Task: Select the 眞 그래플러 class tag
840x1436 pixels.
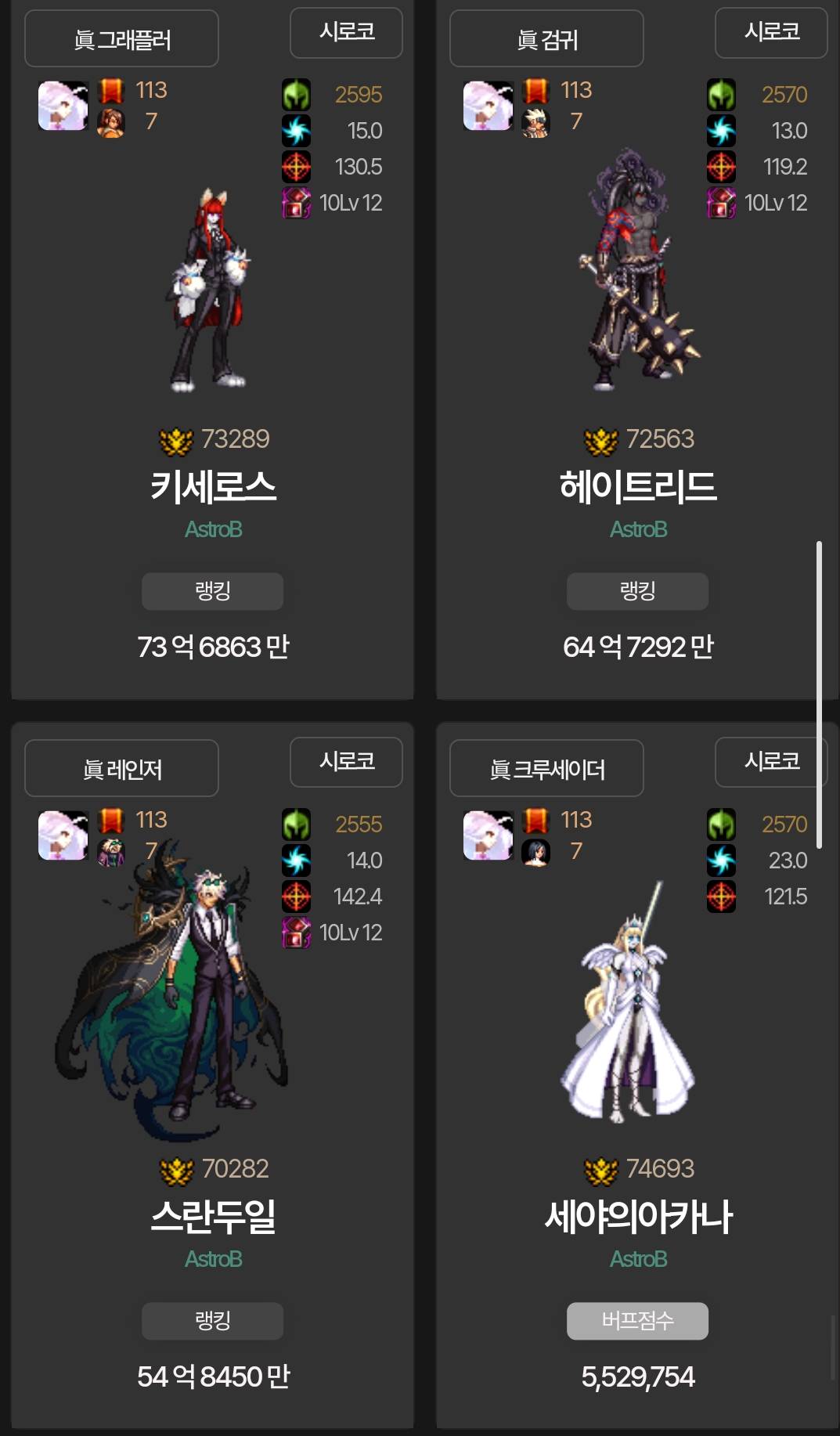Action: pos(121,39)
